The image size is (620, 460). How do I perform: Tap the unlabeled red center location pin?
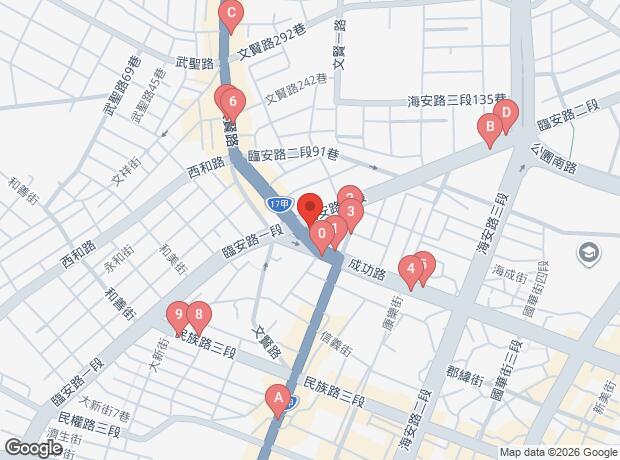tap(310, 211)
